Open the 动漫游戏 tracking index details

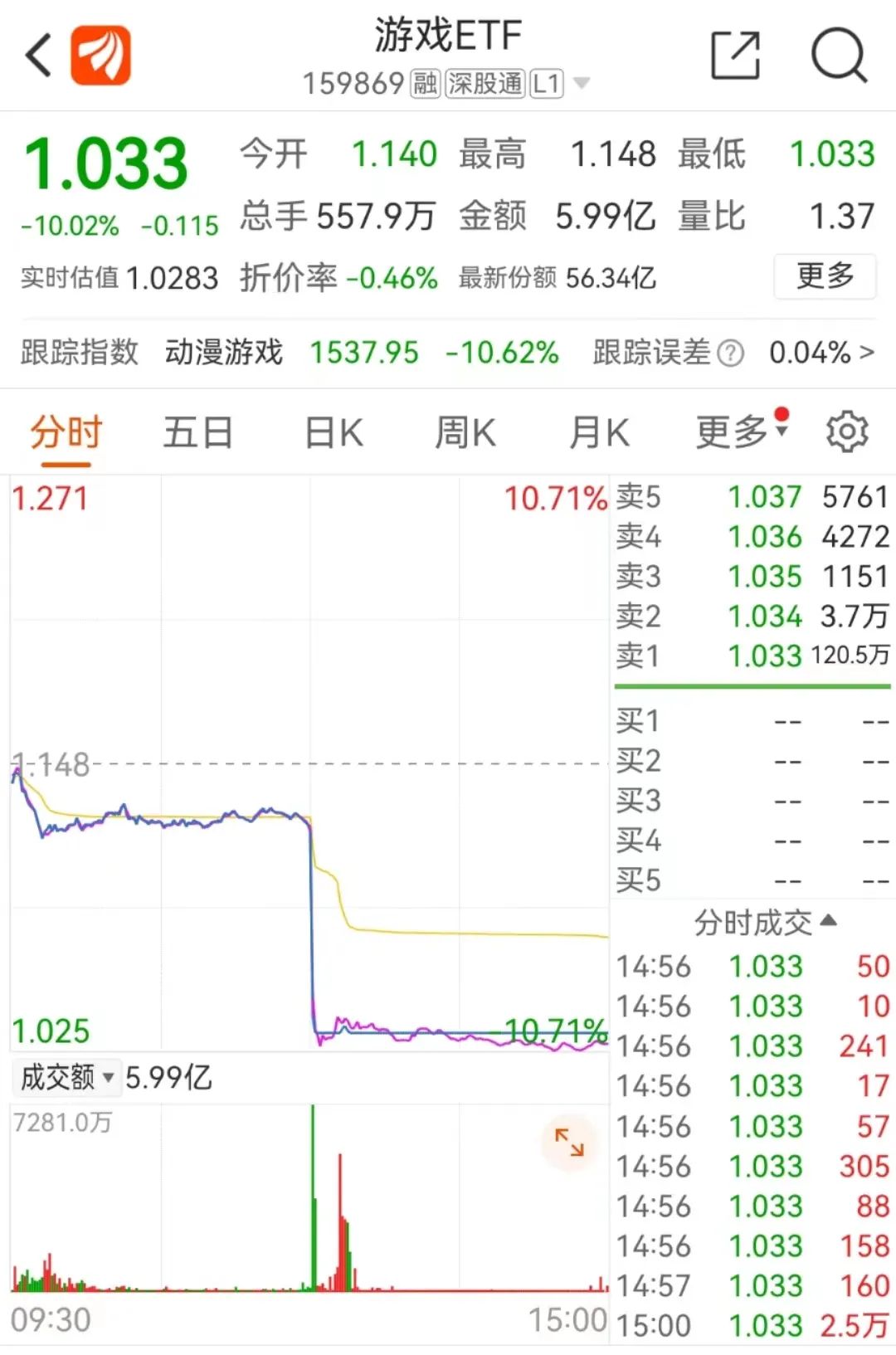tap(224, 353)
